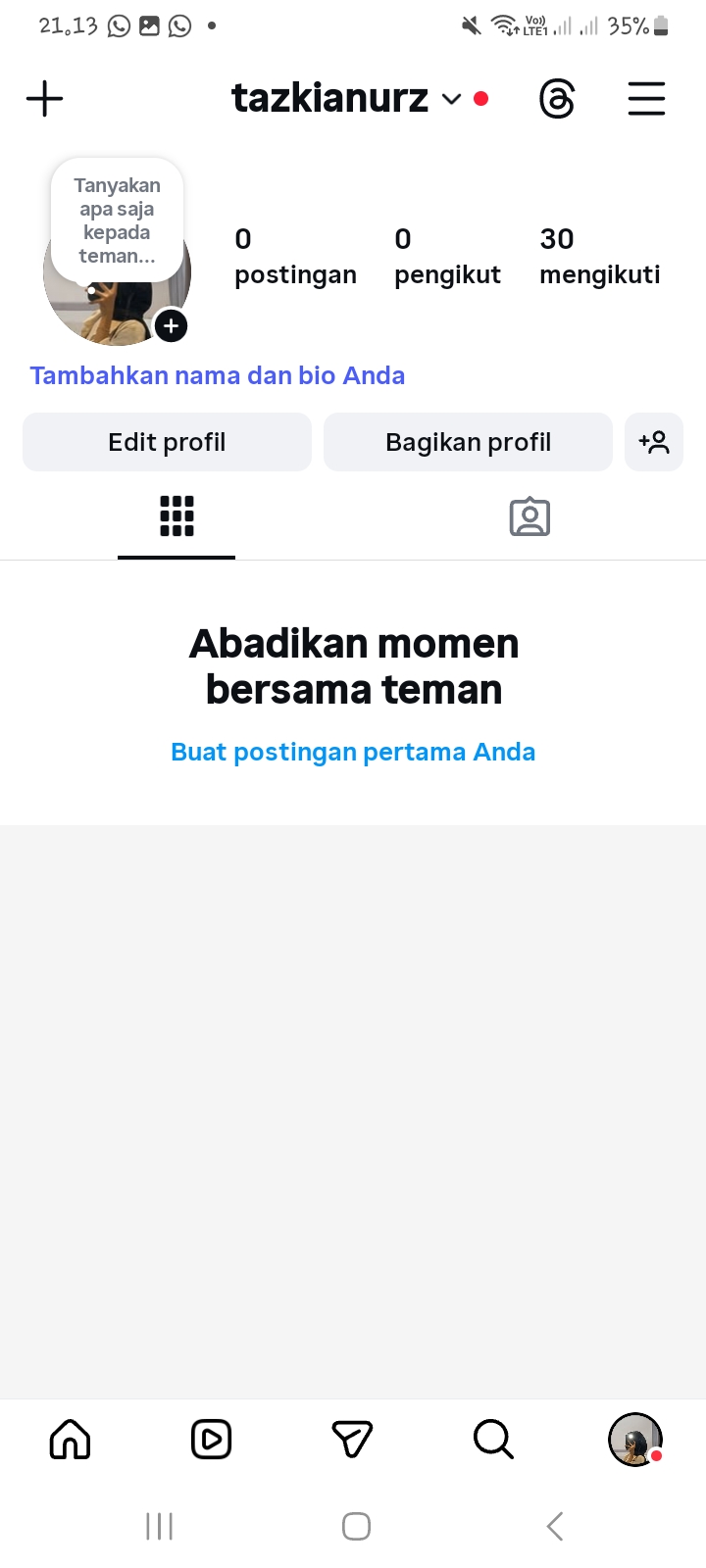Add a story with the profile photo plus badge
Screen dimensions: 706x1568
tap(171, 326)
